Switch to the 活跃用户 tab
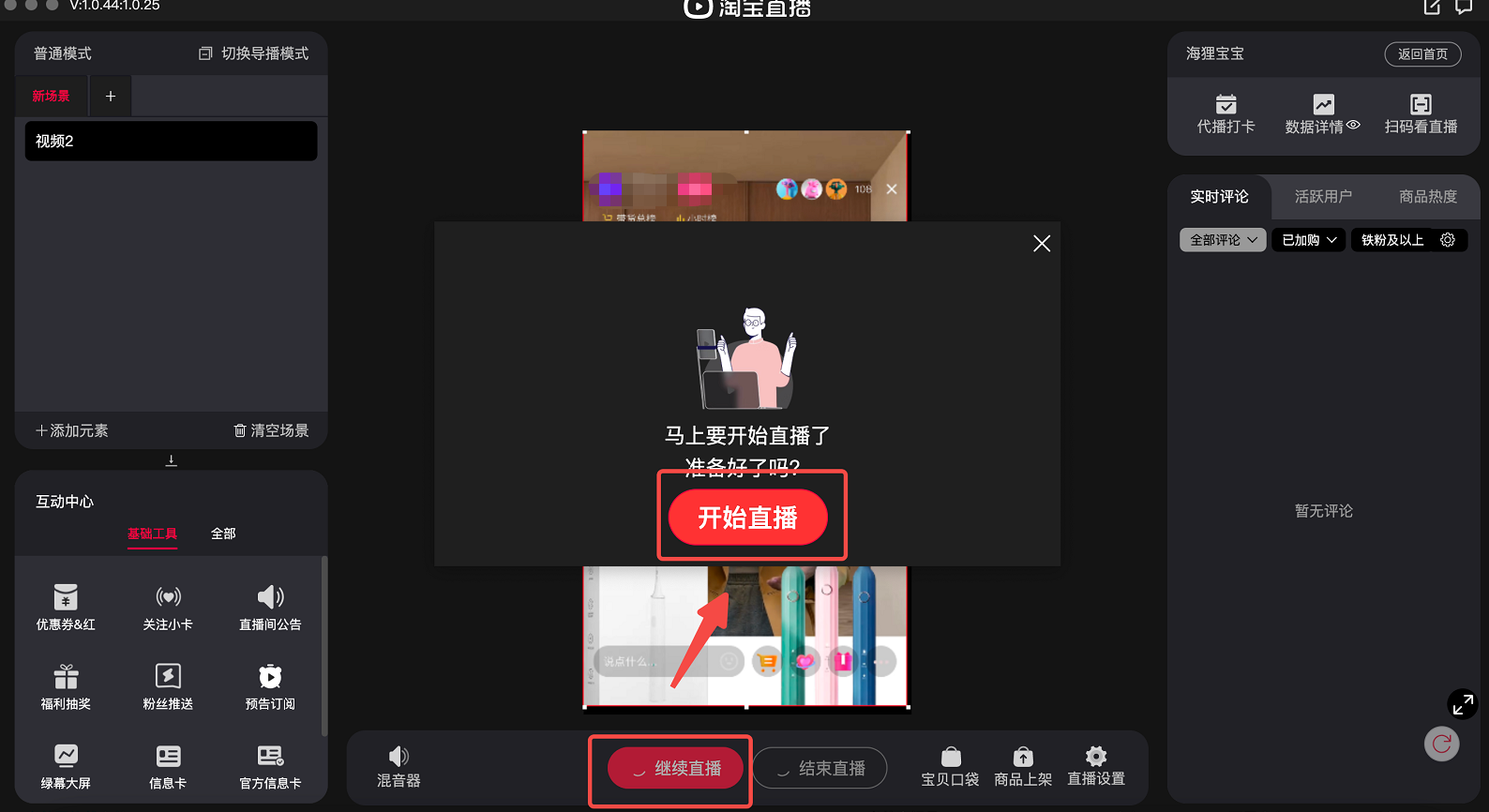 1323,196
